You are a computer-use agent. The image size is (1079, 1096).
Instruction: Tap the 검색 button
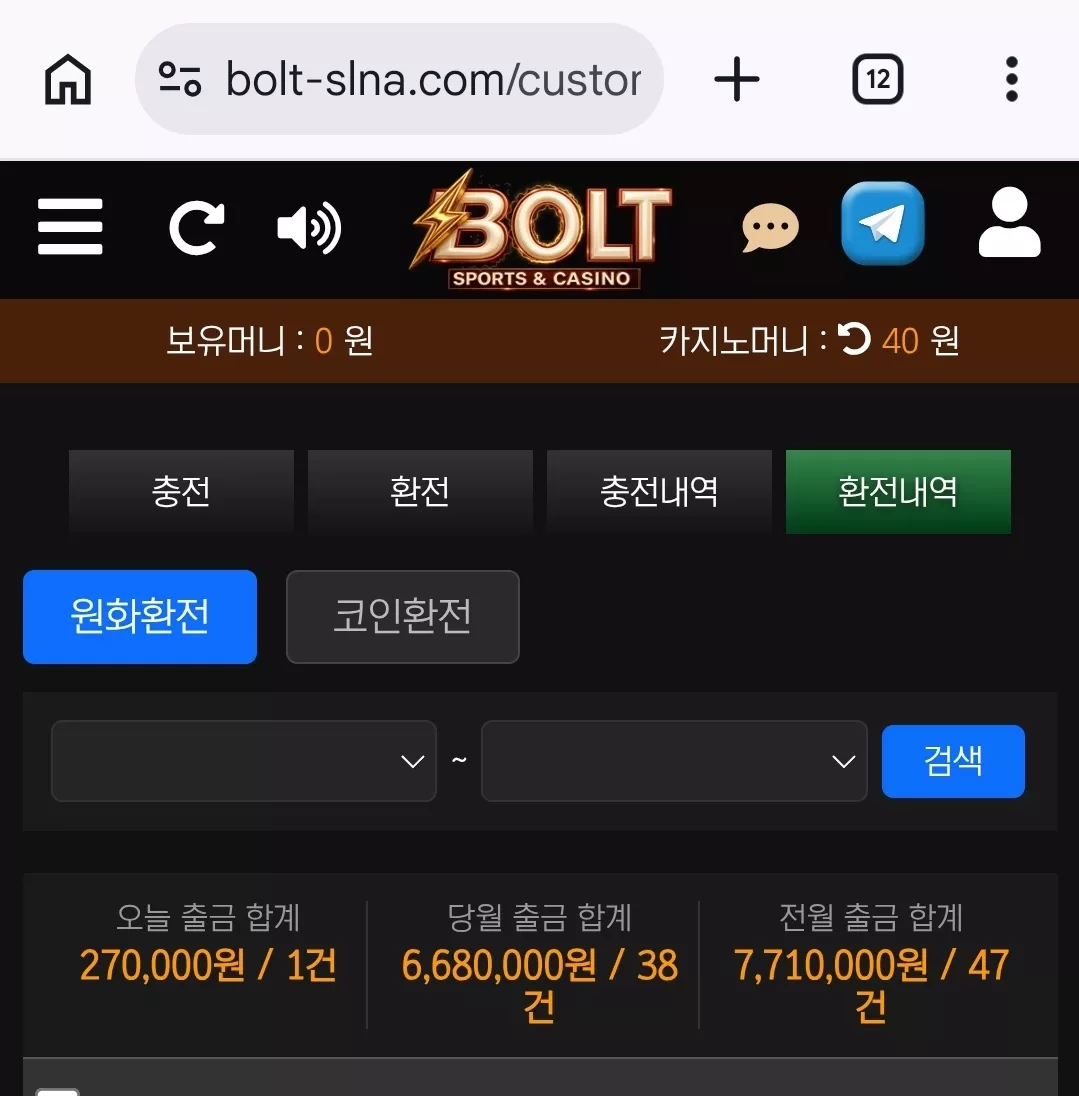953,760
